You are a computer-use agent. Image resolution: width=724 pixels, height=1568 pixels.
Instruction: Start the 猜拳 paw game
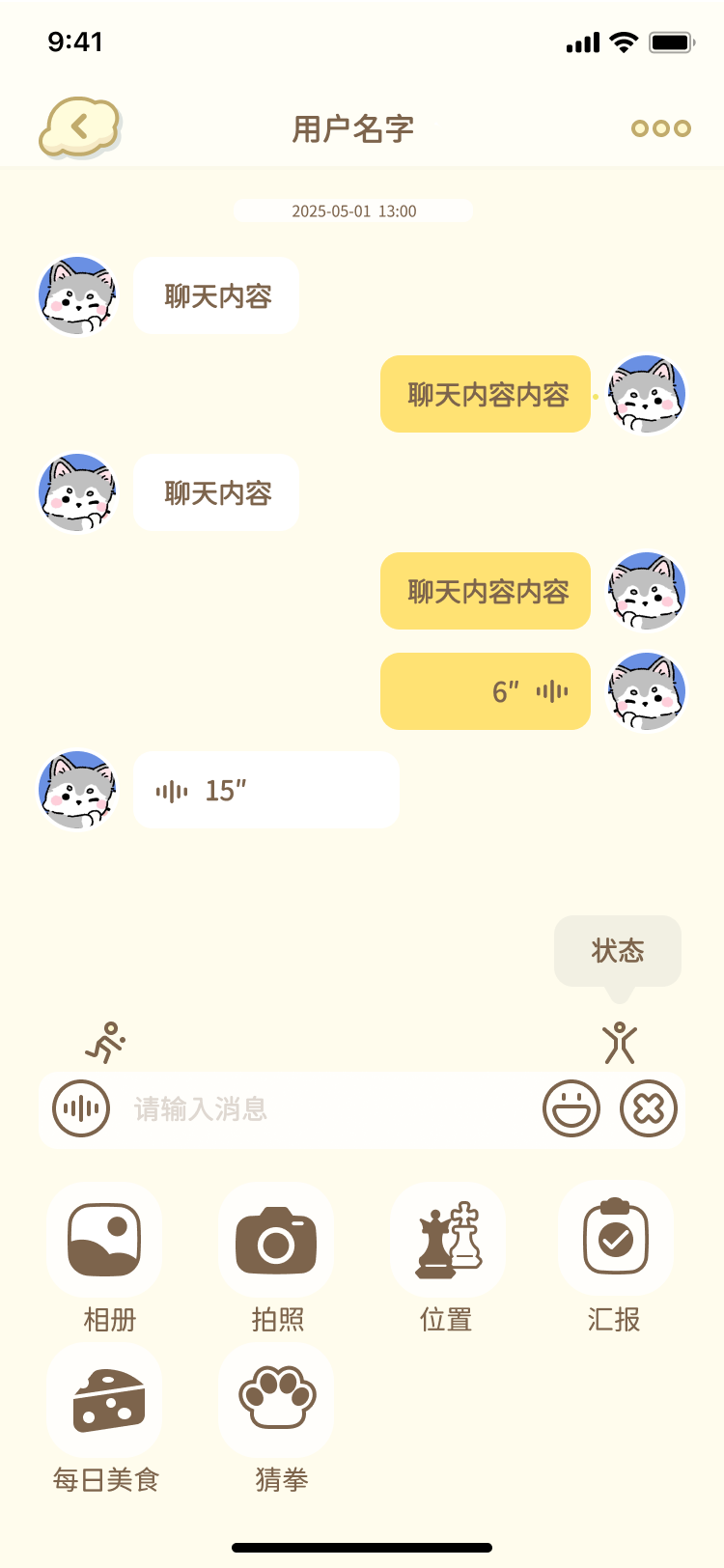[276, 1399]
